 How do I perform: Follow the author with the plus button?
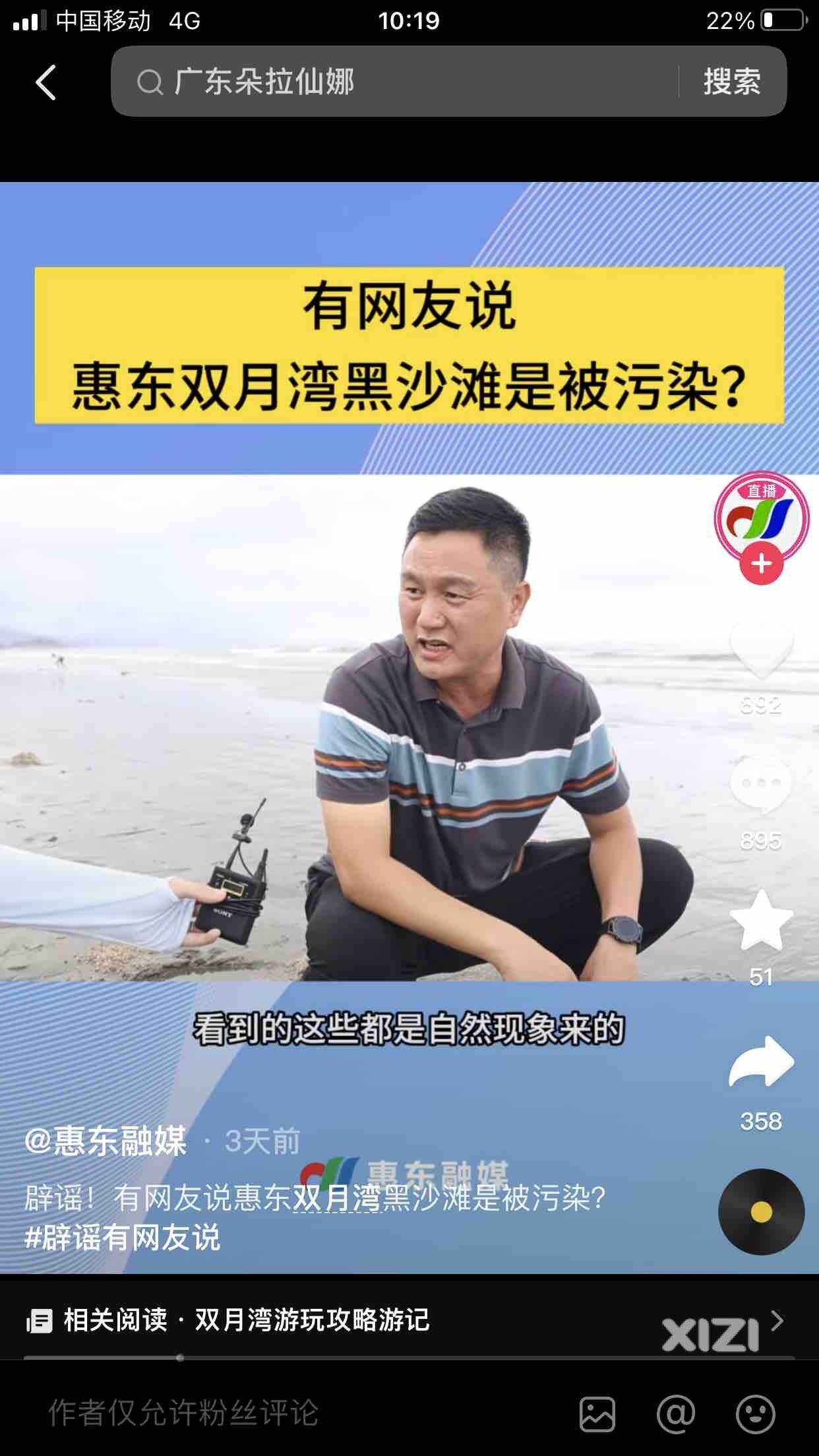coord(761,565)
